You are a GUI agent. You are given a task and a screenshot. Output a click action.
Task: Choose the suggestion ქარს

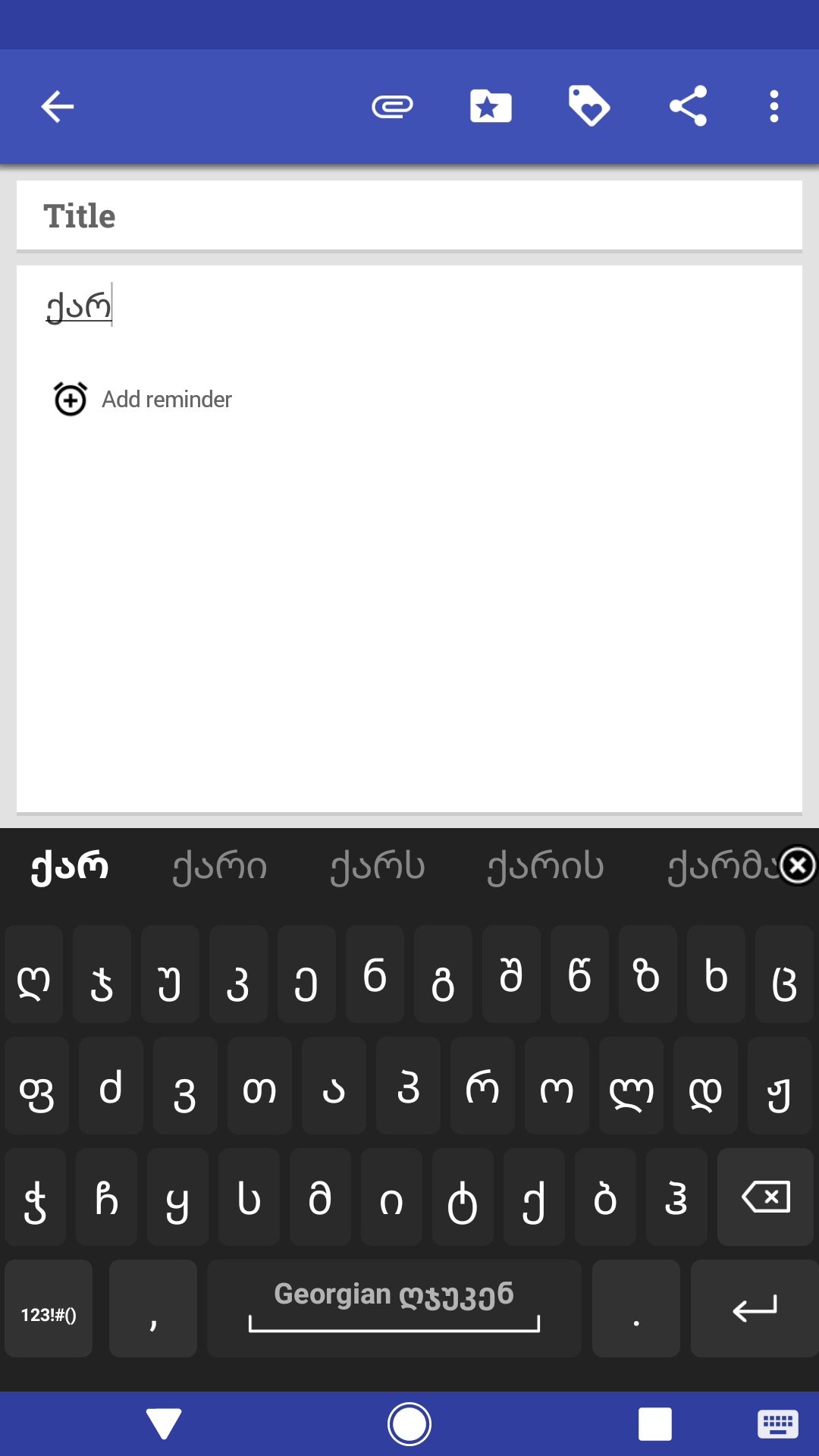click(378, 866)
